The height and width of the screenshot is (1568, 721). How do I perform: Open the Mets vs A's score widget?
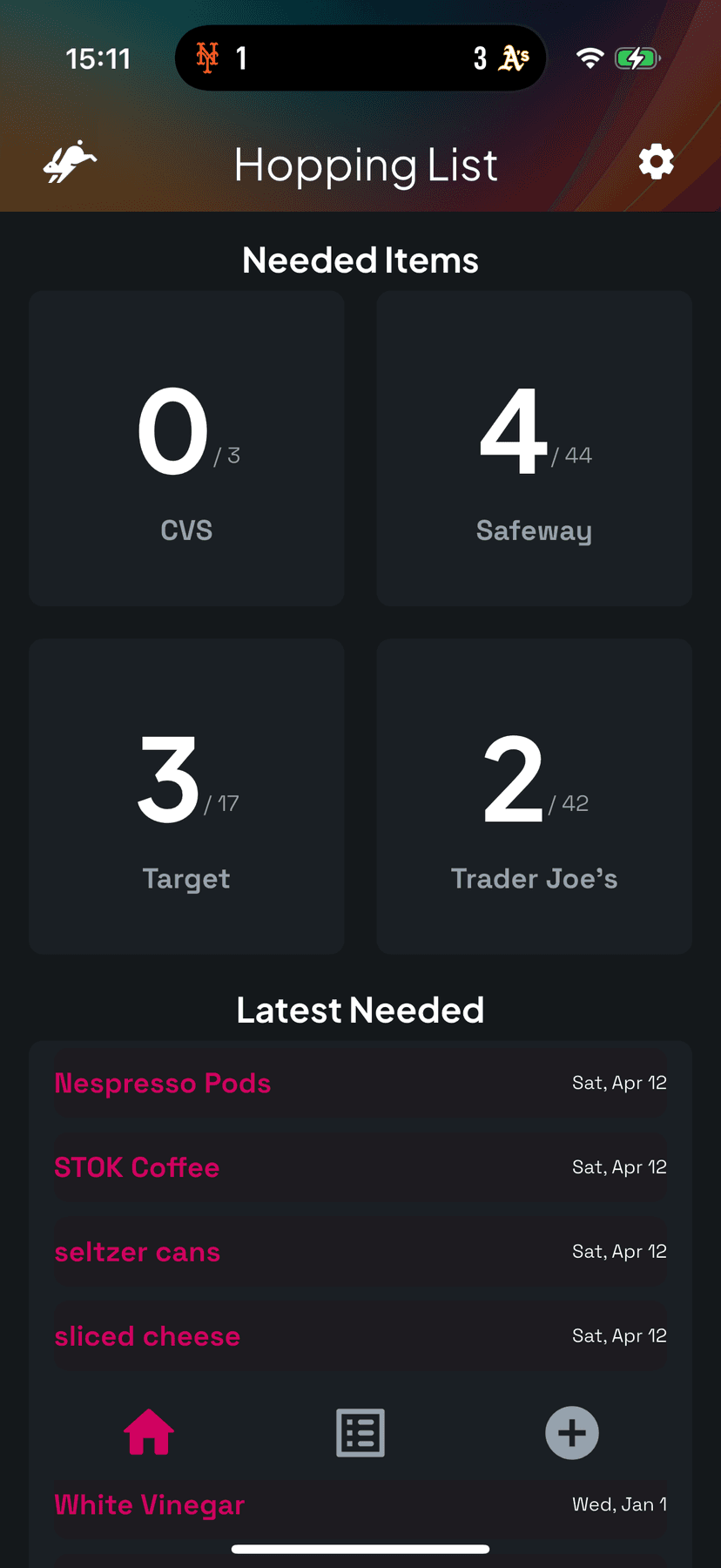pos(360,57)
